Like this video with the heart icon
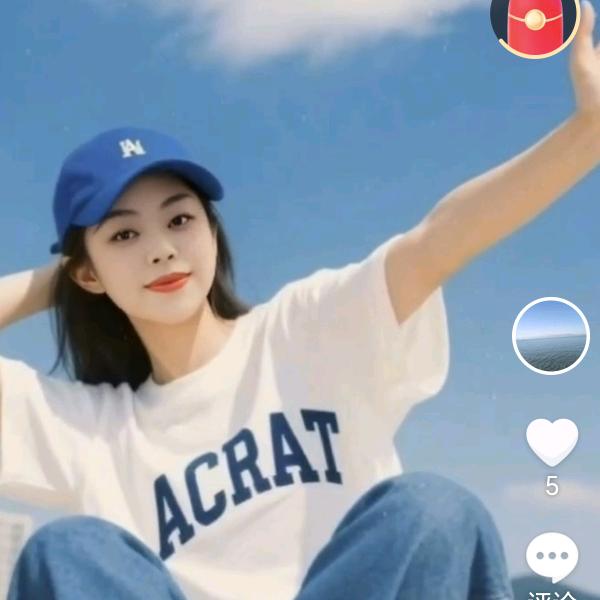The image size is (600, 600). [552, 441]
